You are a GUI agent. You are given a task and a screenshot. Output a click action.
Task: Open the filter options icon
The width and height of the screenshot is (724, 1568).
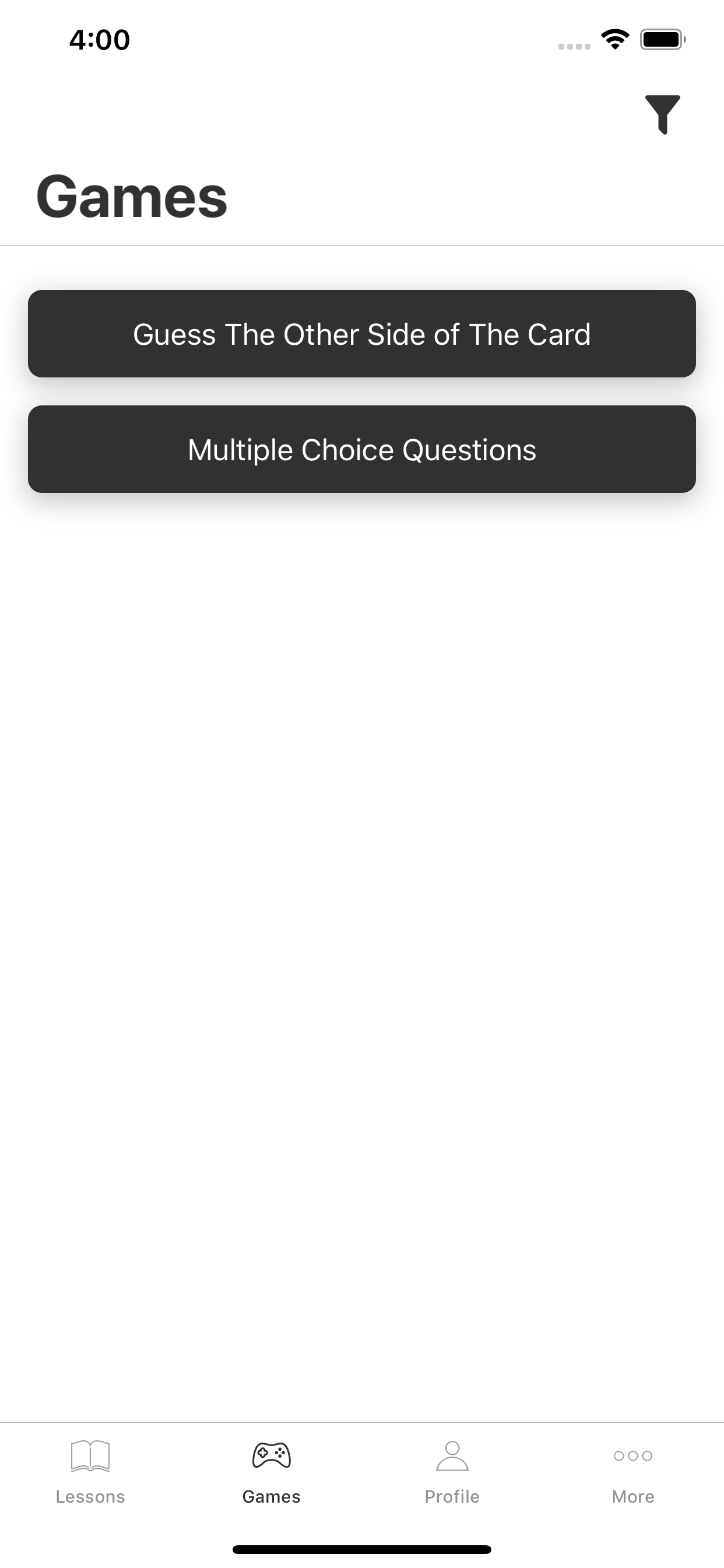pyautogui.click(x=662, y=114)
